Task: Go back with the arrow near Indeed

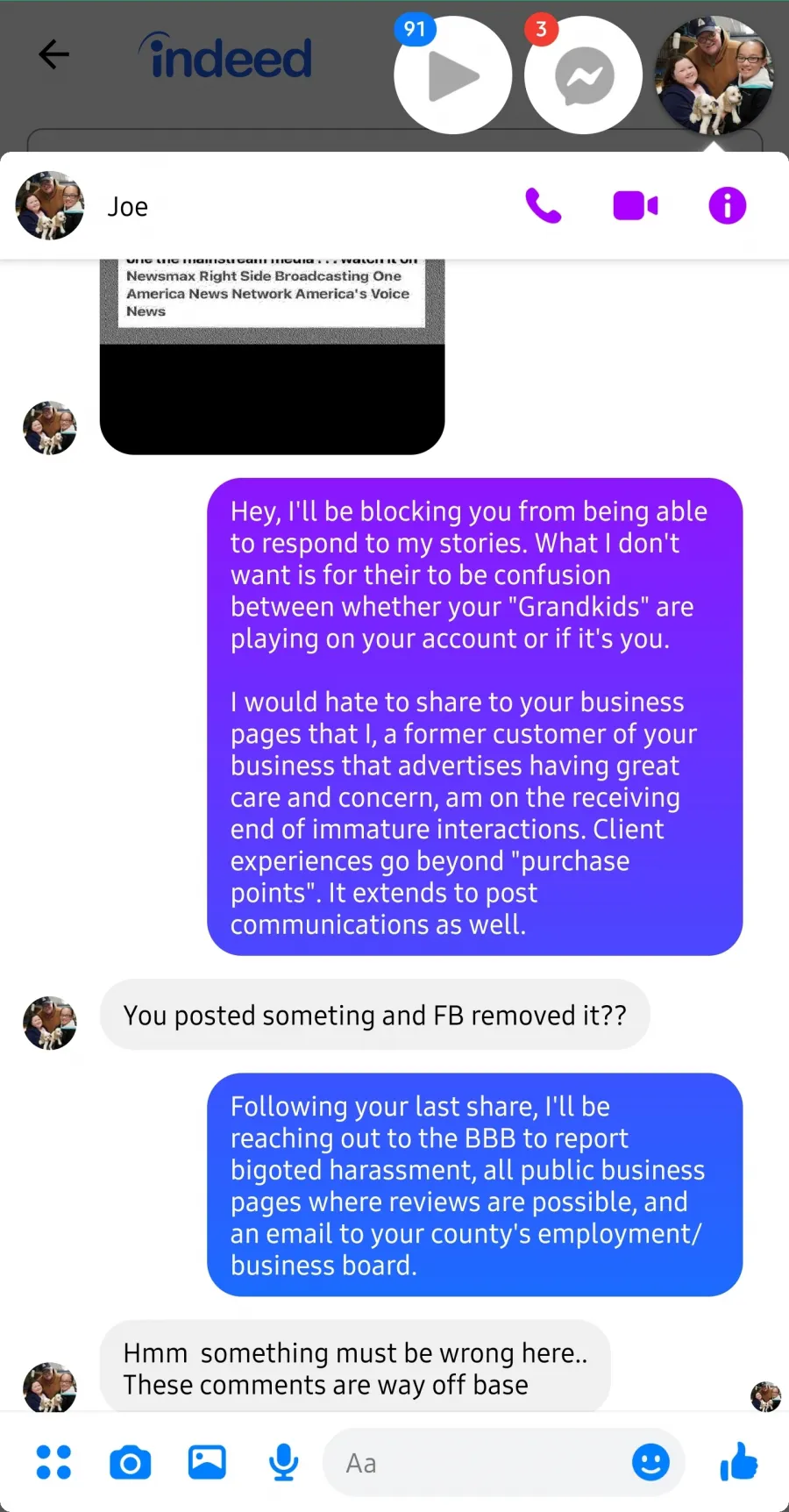Action: point(53,54)
